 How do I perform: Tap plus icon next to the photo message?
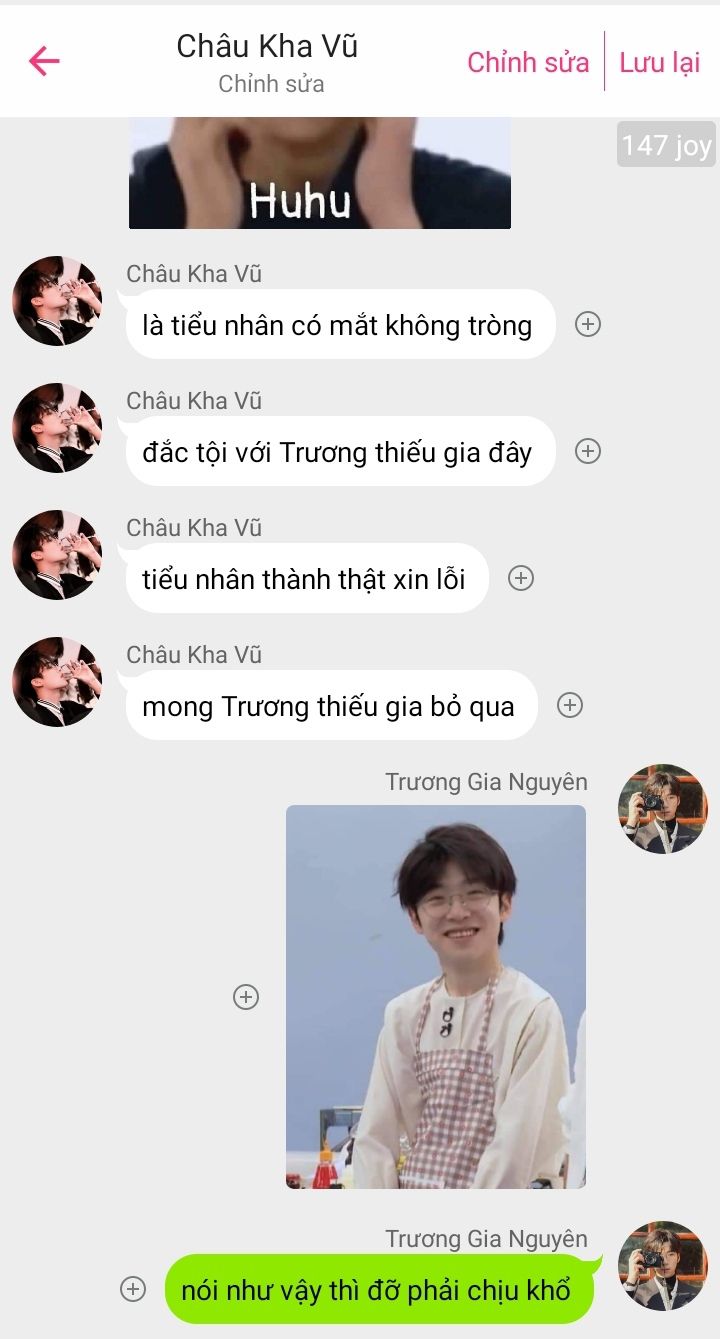coord(246,997)
